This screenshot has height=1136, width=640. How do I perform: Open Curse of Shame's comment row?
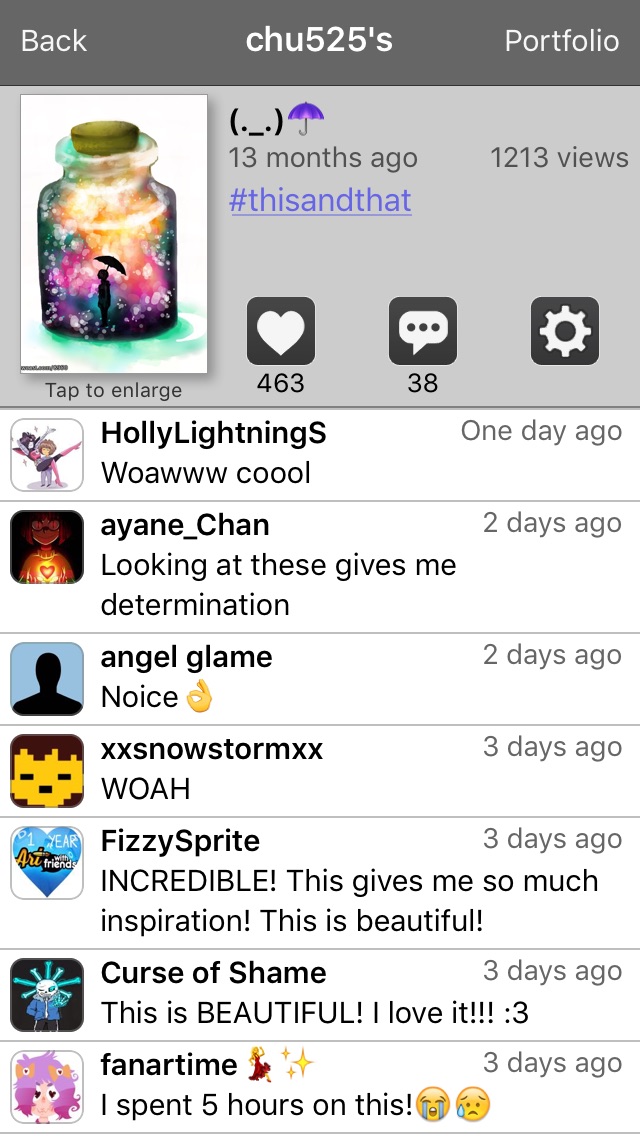[320, 994]
